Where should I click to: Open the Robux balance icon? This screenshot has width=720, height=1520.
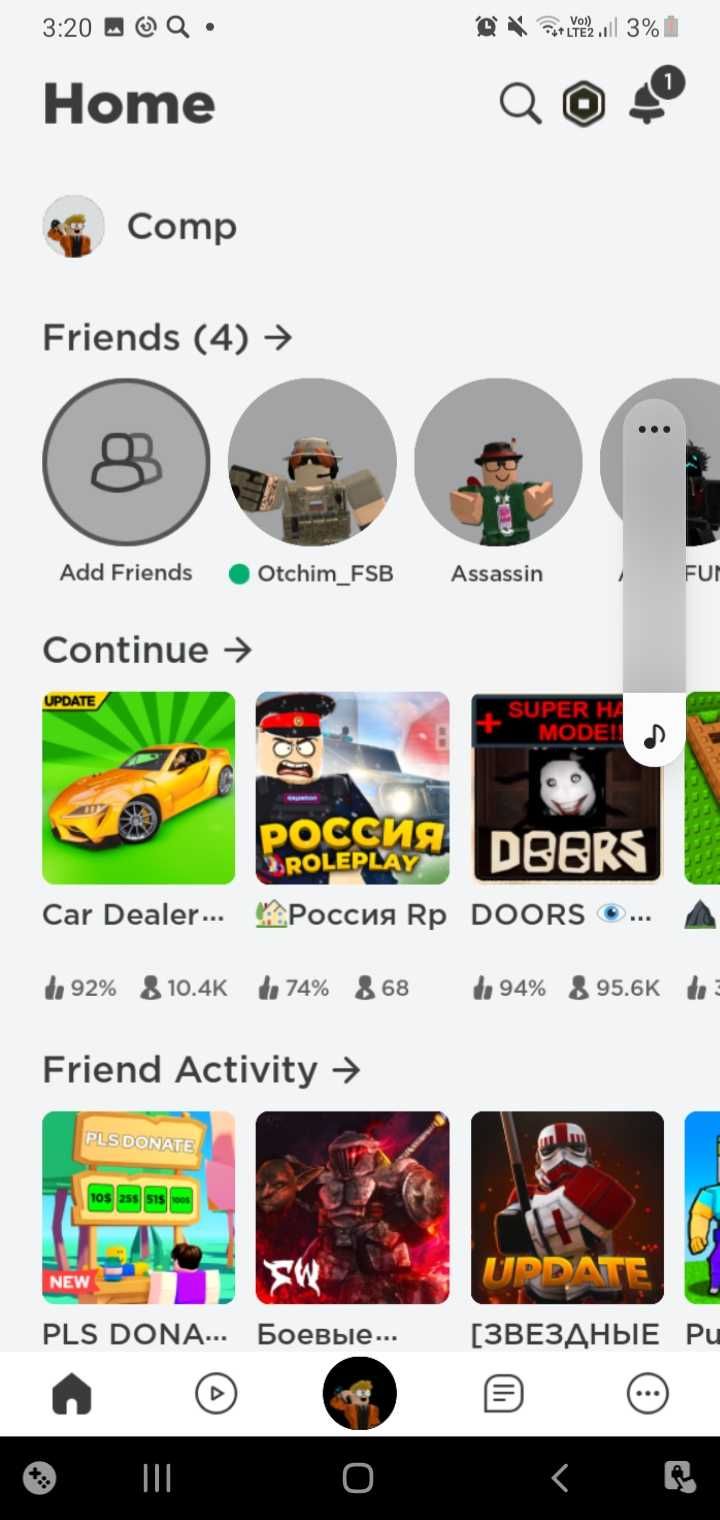[x=583, y=104]
